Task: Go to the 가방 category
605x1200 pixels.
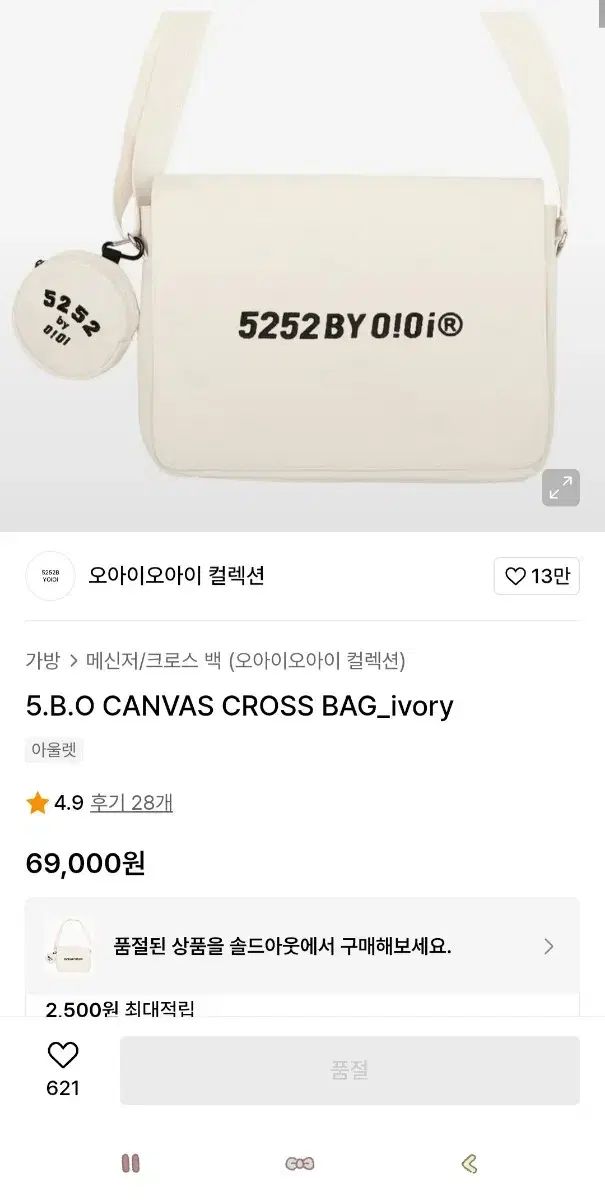Action: [43, 661]
